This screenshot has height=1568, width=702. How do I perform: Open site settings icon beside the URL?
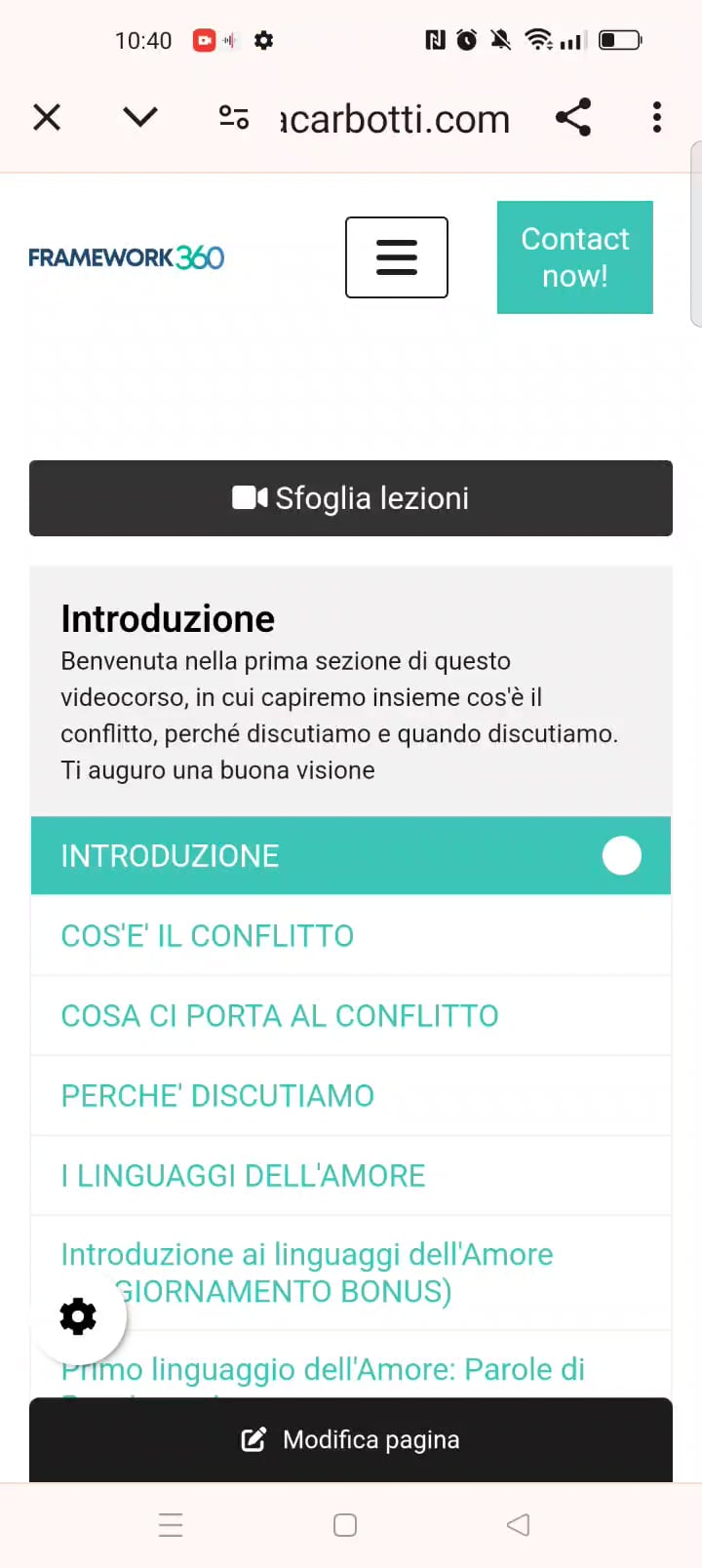click(234, 118)
